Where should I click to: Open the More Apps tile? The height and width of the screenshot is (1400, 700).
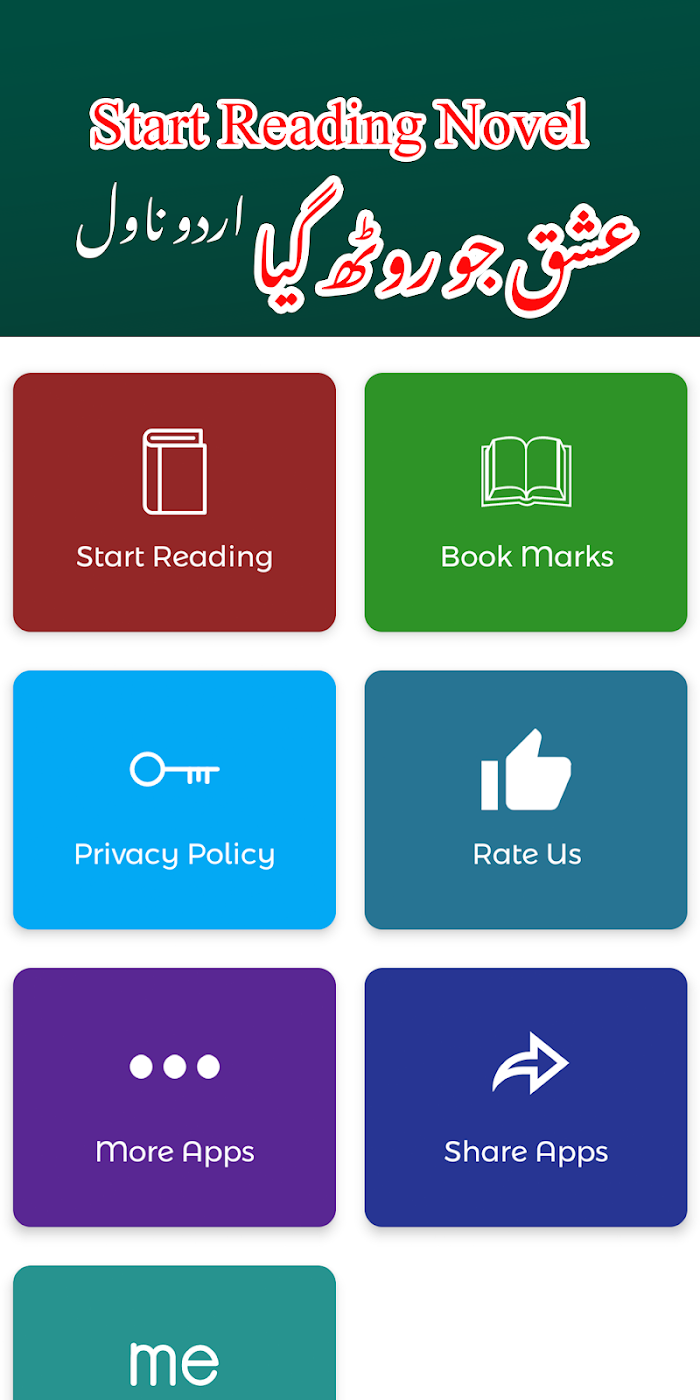click(x=174, y=1097)
